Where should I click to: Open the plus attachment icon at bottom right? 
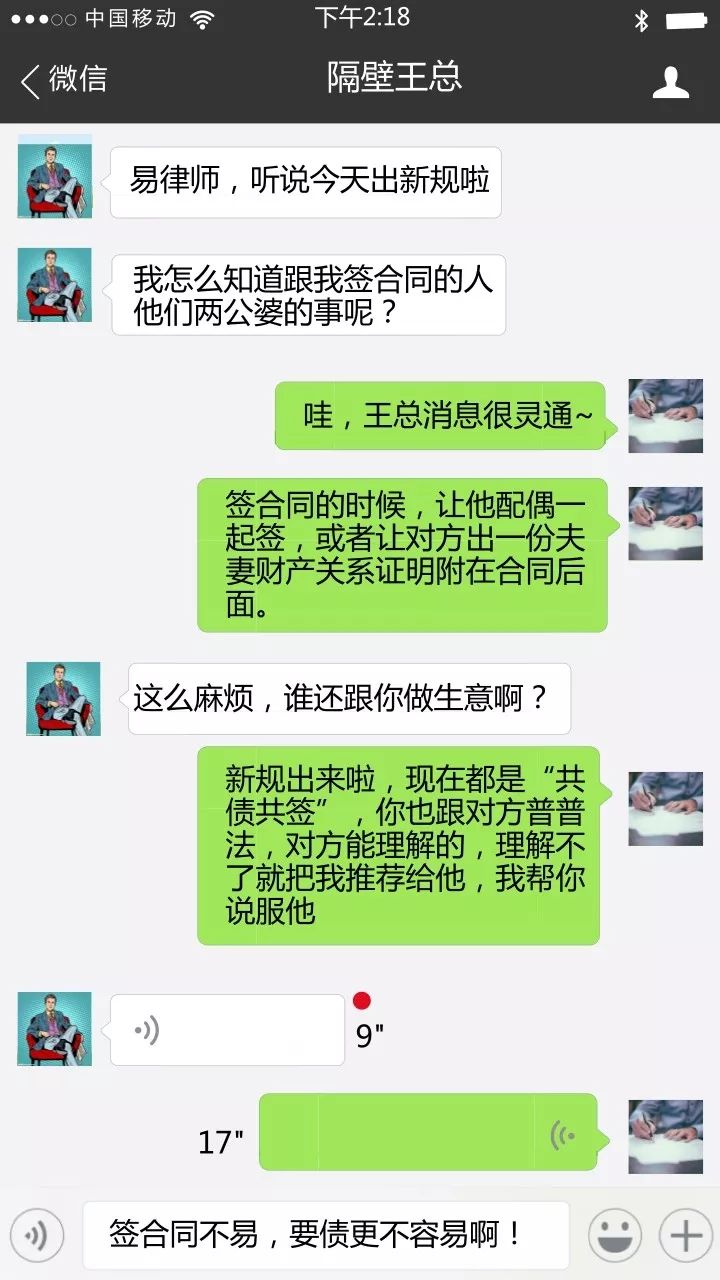pyautogui.click(x=684, y=1235)
